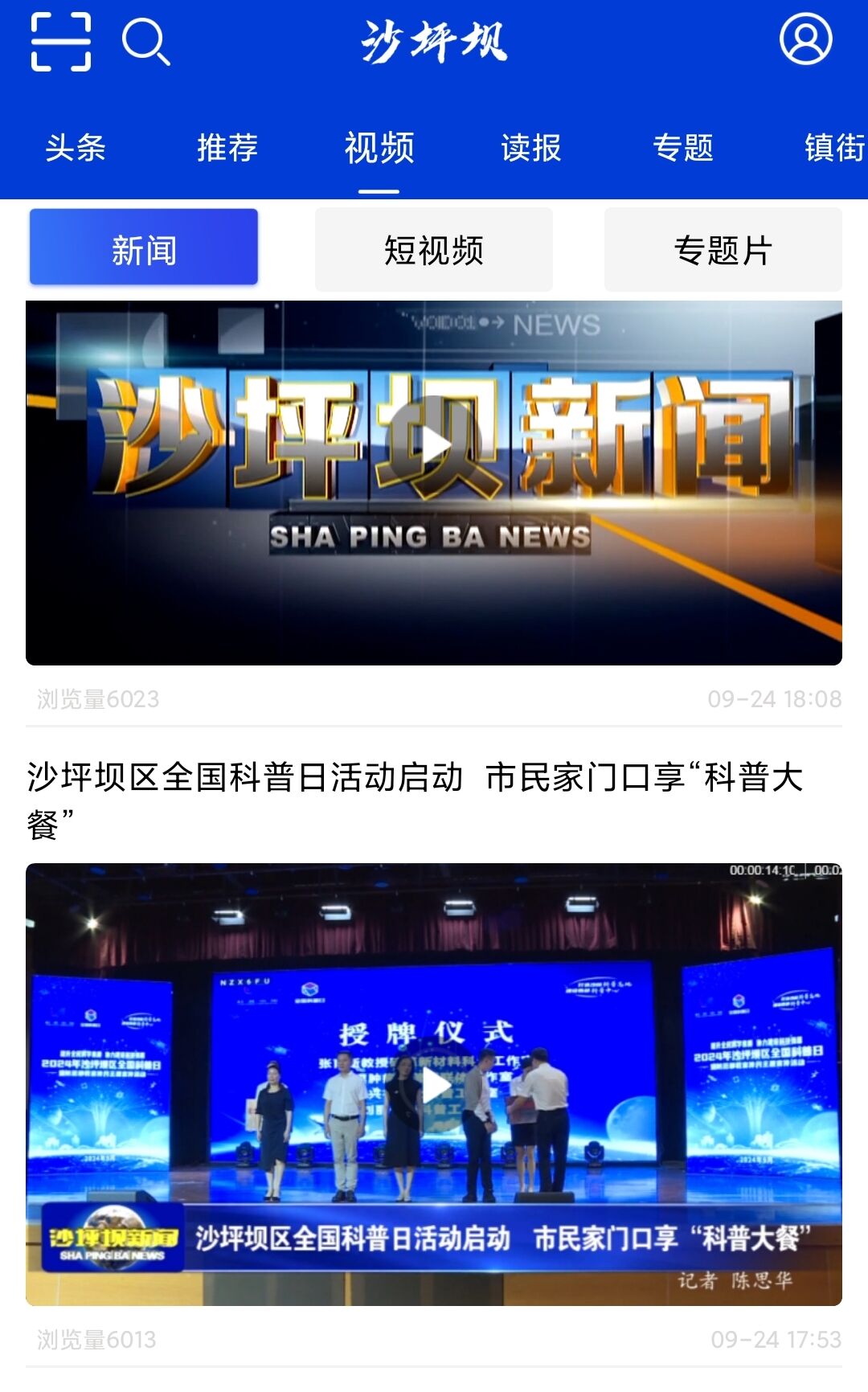
Task: Select the 新闻 video category
Action: 144,249
